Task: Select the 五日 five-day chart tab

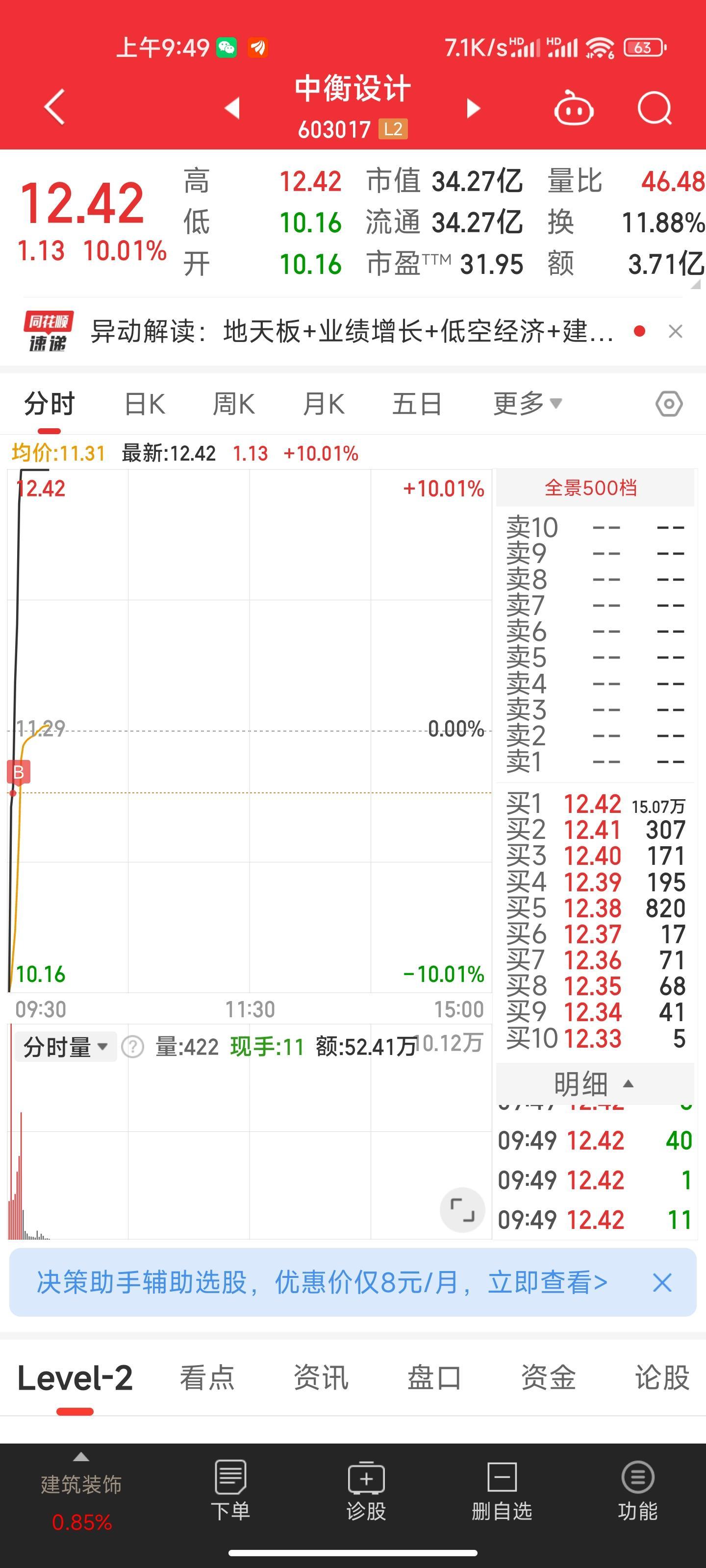Action: 417,403
